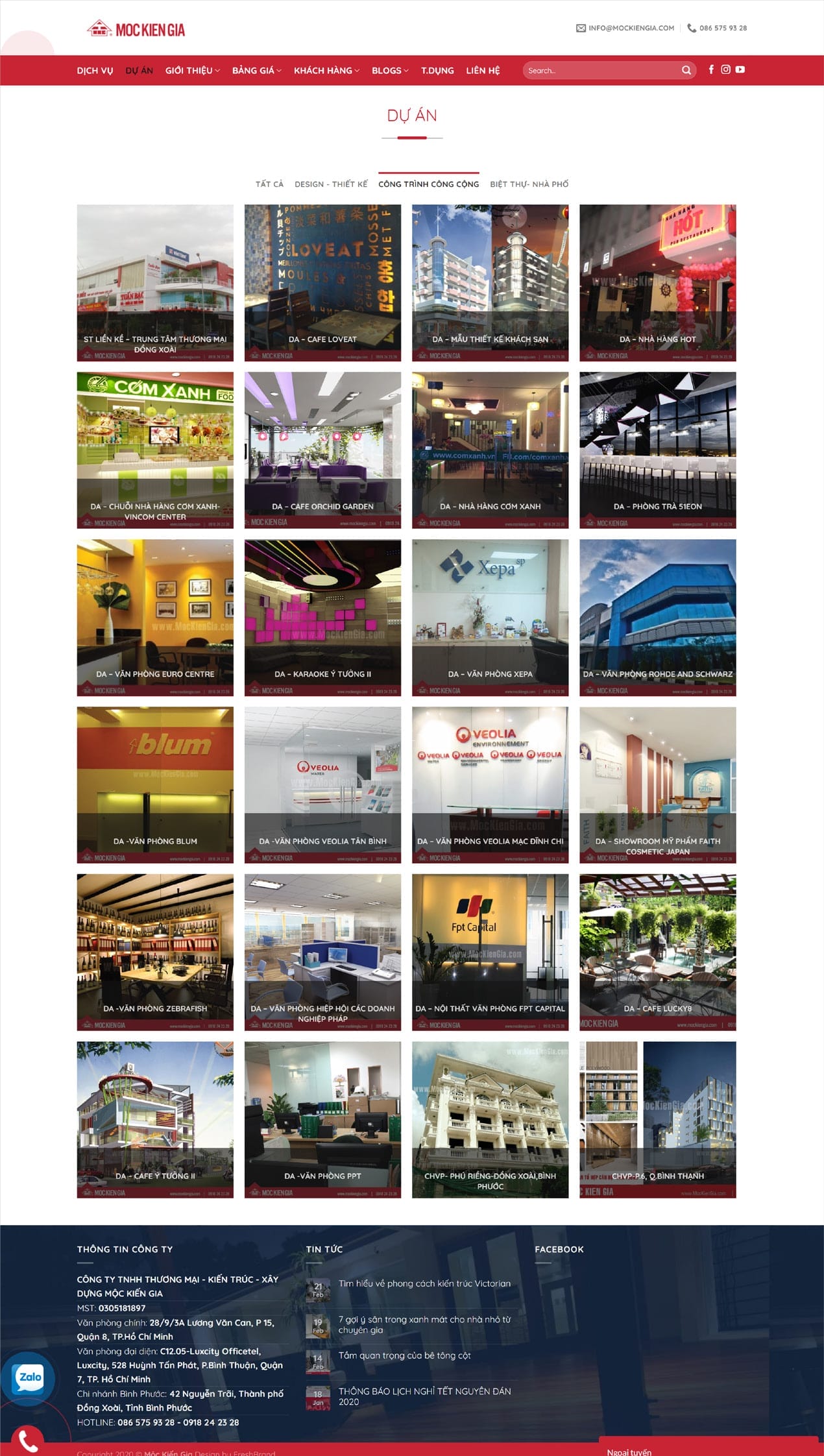This screenshot has height=1456, width=824.
Task: View DA – NỘI THẤT VĂN PHÒNG FPT CAPITAL
Action: tap(490, 952)
